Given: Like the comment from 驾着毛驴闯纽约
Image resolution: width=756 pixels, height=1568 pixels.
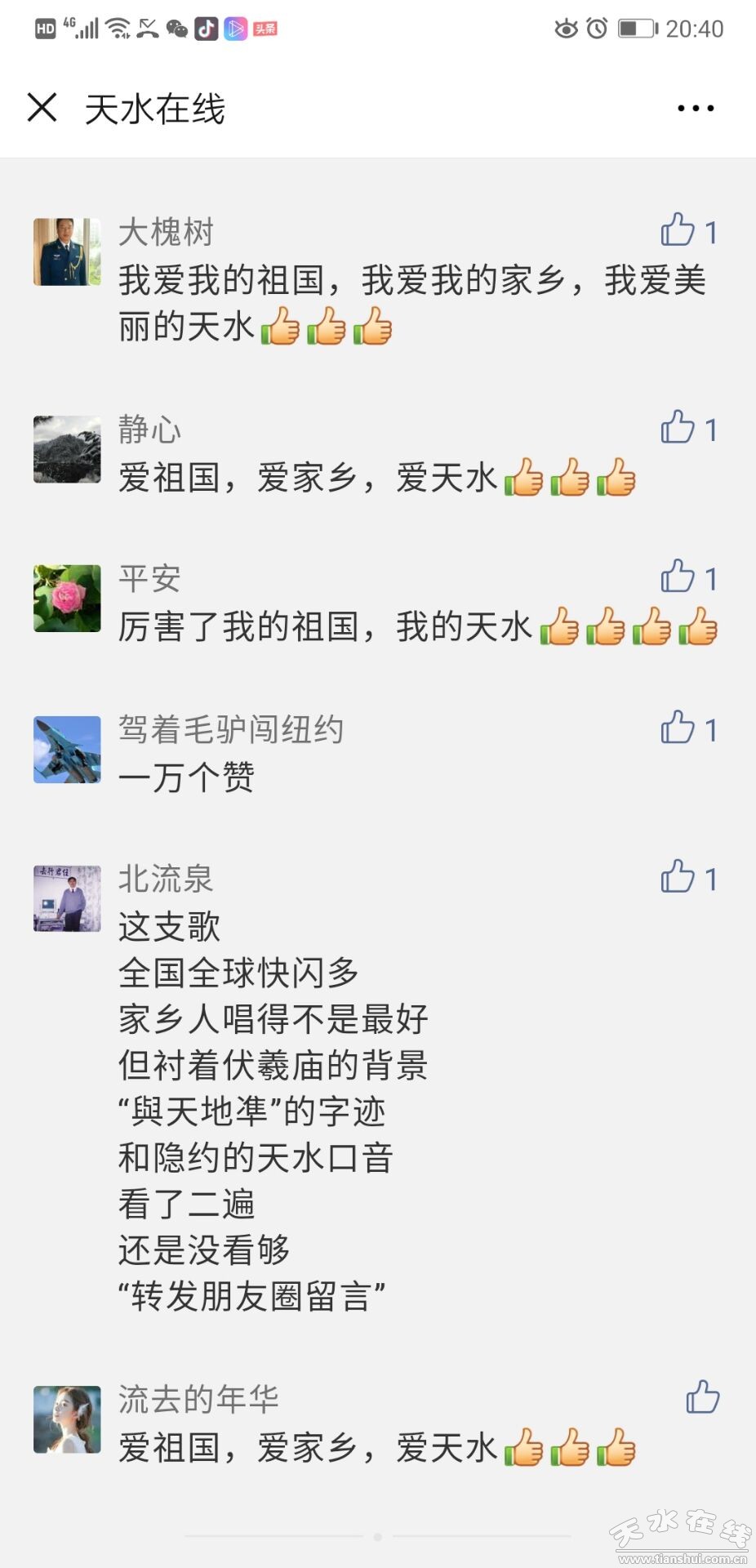Looking at the screenshot, I should pos(678,728).
